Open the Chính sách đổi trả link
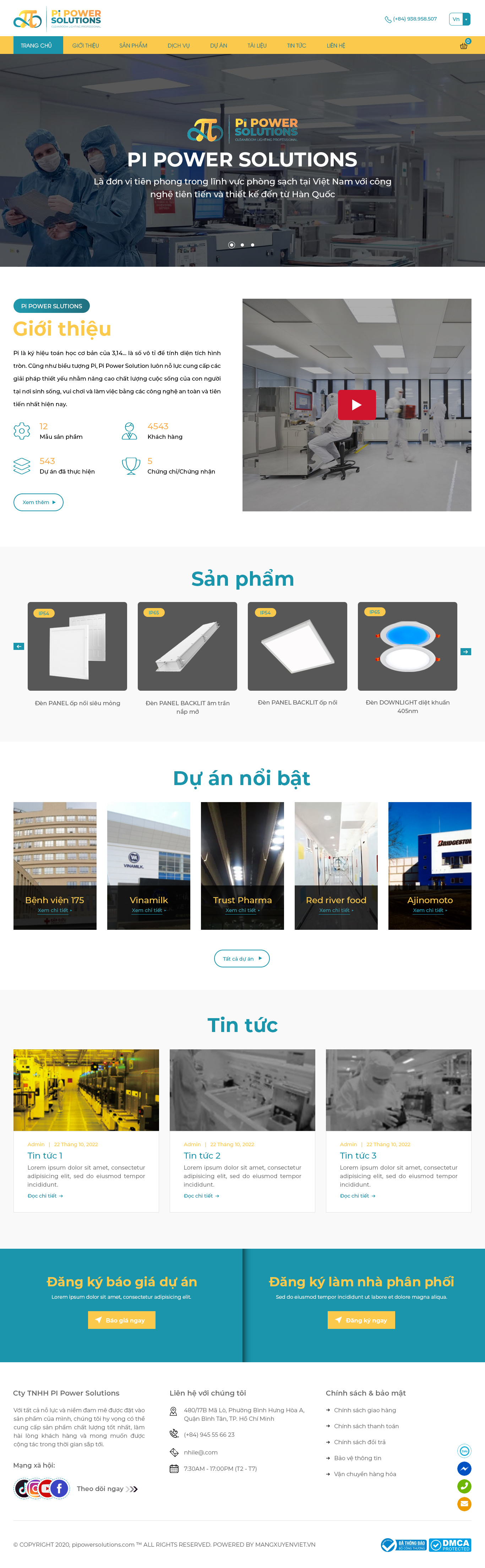 pos(359,1442)
